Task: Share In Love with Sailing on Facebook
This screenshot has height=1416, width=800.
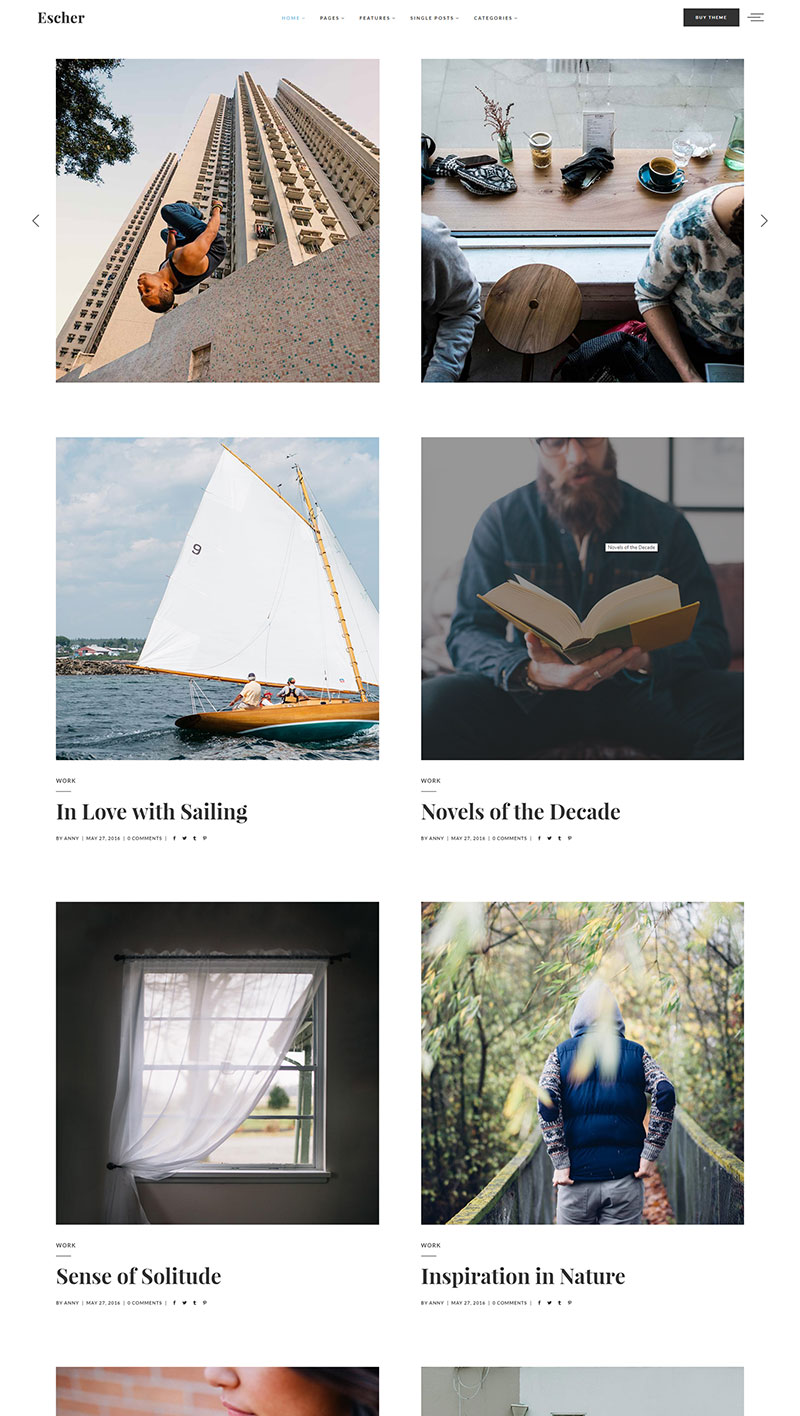Action: coord(174,838)
